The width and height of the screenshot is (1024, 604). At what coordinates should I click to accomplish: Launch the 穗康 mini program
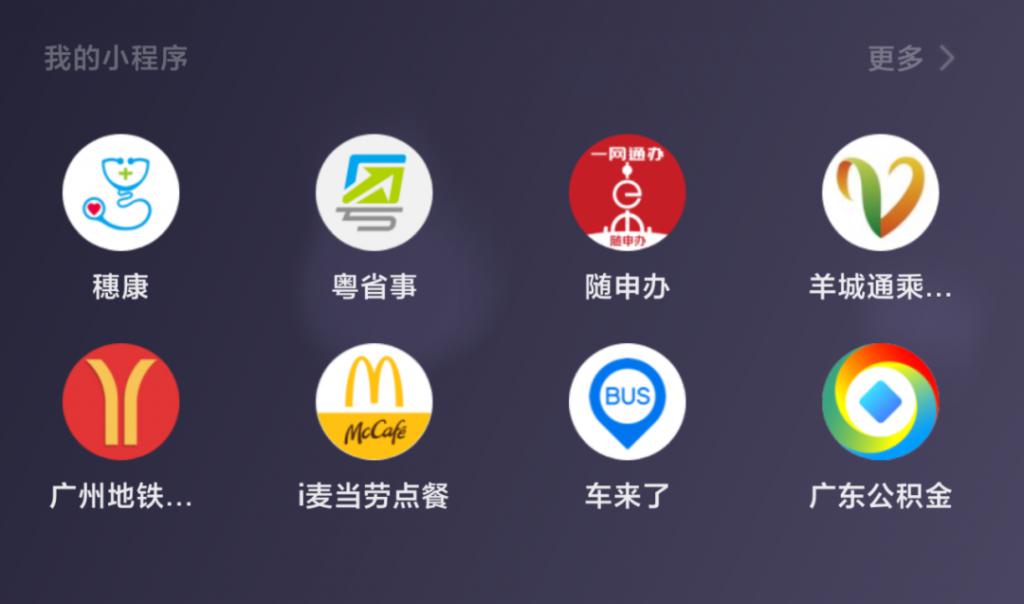coord(121,193)
